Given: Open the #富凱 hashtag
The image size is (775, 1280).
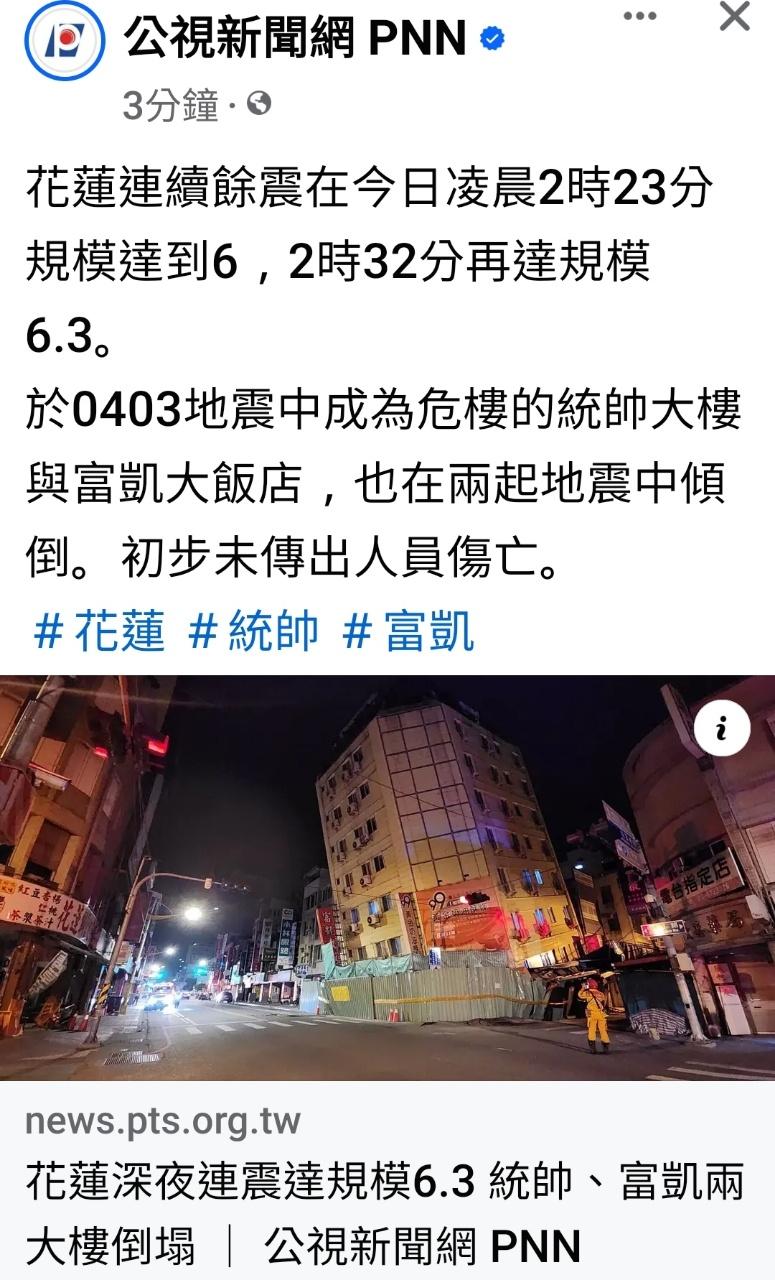Looking at the screenshot, I should (x=408, y=632).
